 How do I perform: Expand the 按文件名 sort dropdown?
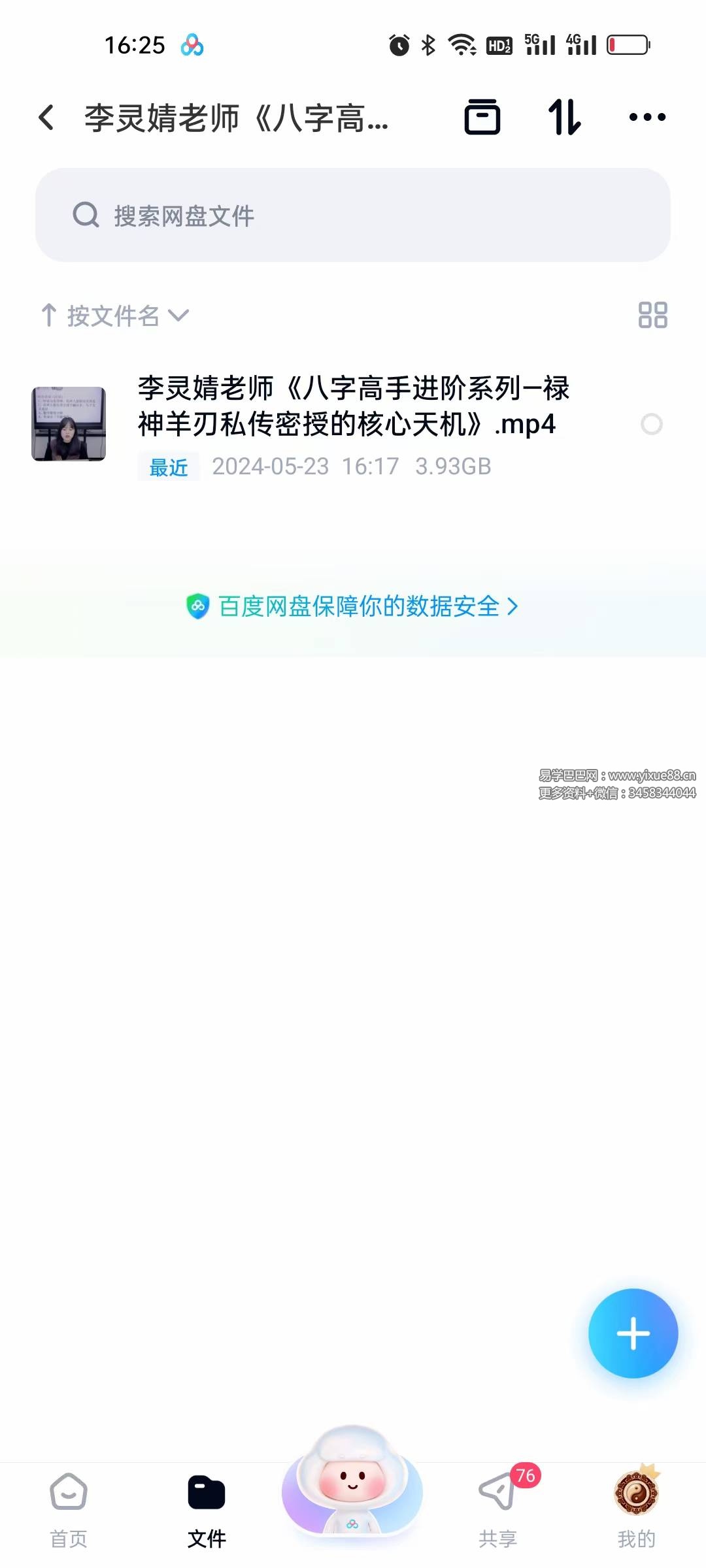pos(114,316)
